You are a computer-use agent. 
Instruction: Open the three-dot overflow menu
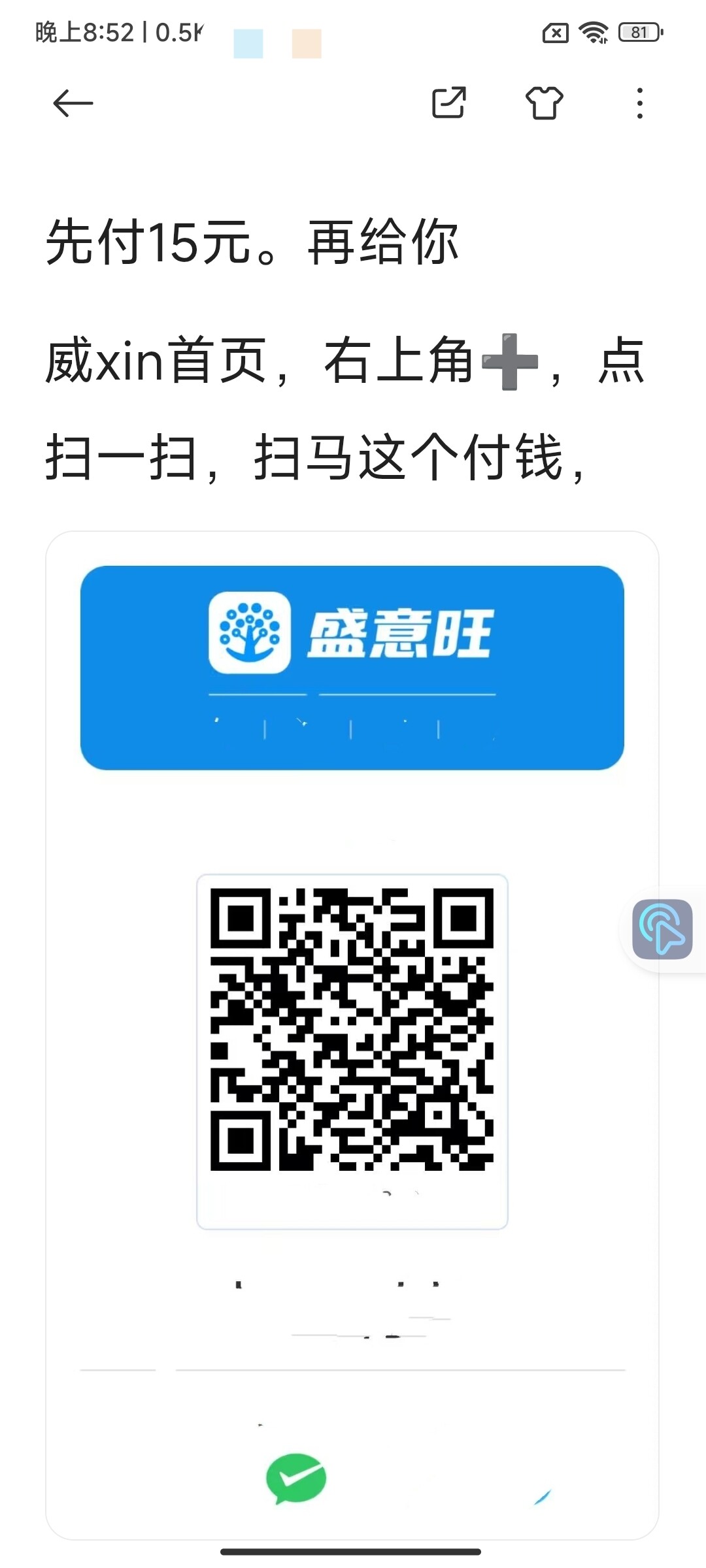click(639, 103)
